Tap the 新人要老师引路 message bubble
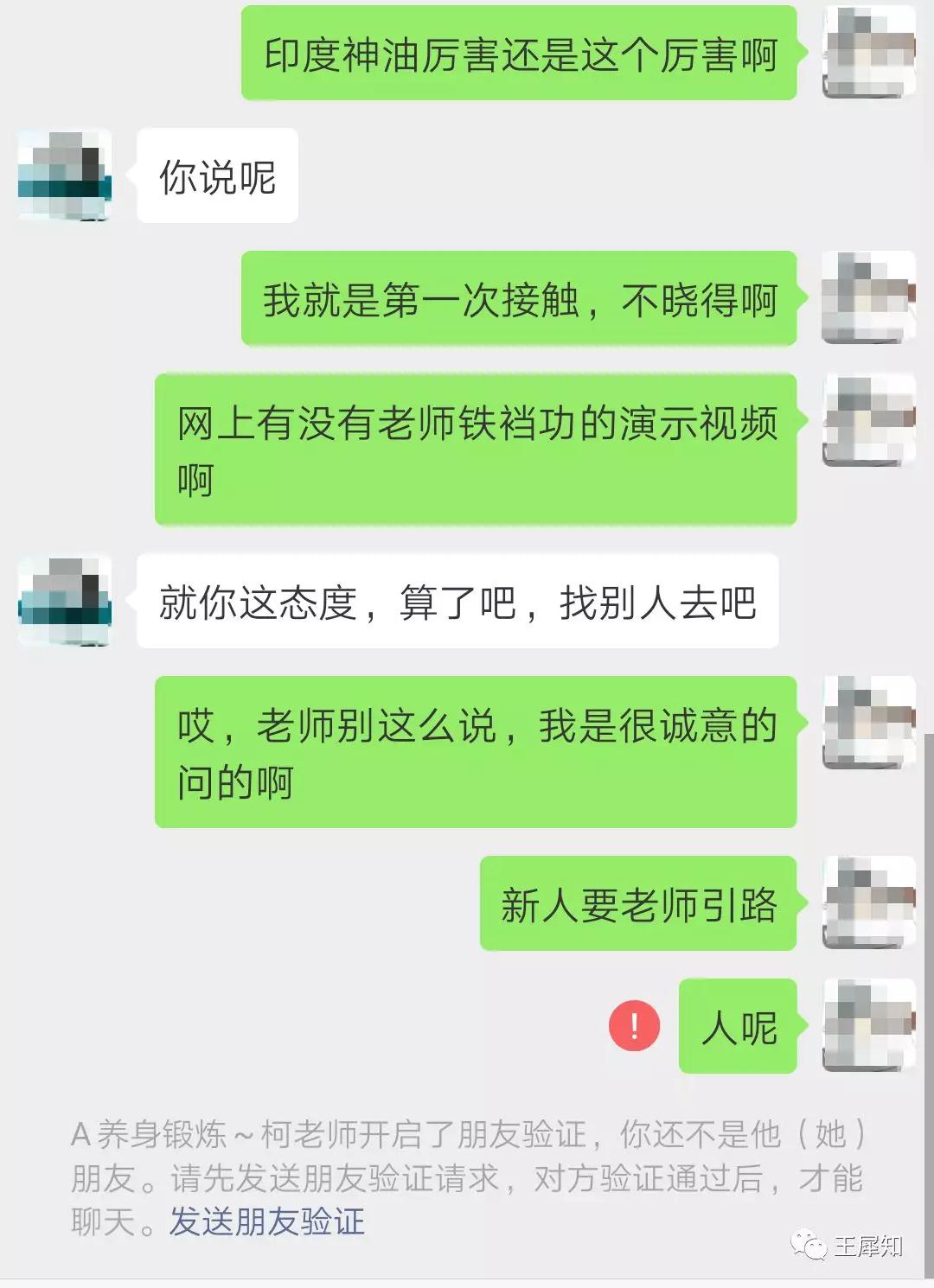Screen dimensions: 934x1288 (x=638, y=905)
